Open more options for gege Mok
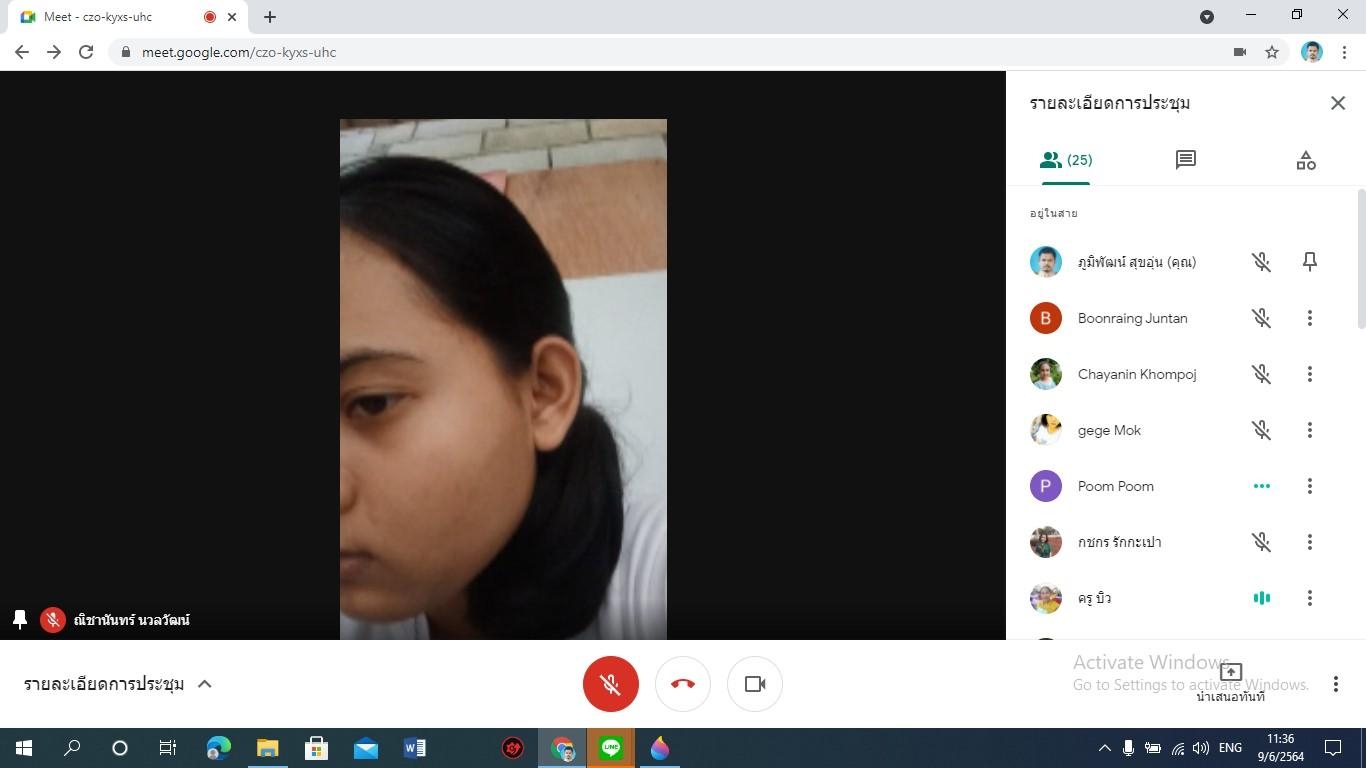This screenshot has height=768, width=1366. coord(1310,430)
